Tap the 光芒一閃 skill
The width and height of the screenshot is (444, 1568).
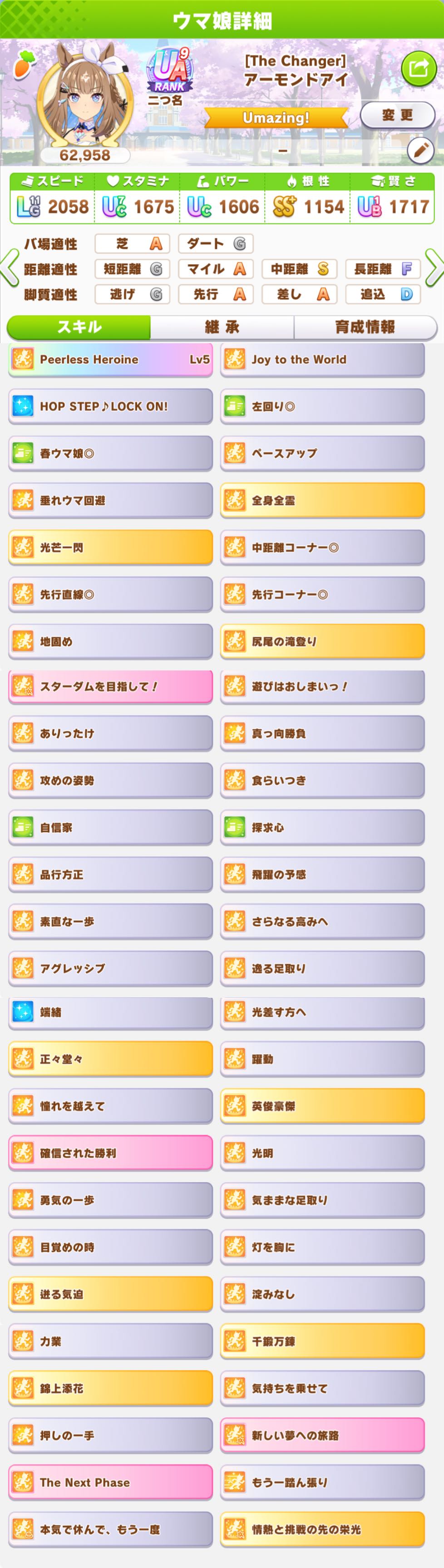(110, 547)
